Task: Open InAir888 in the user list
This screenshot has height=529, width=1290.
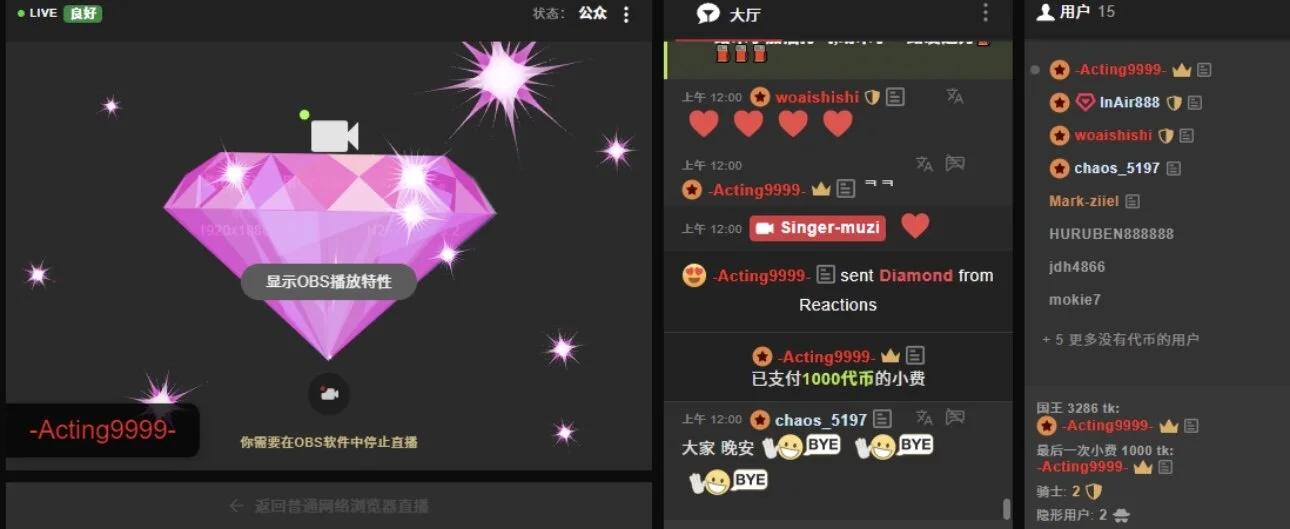Action: click(1129, 102)
